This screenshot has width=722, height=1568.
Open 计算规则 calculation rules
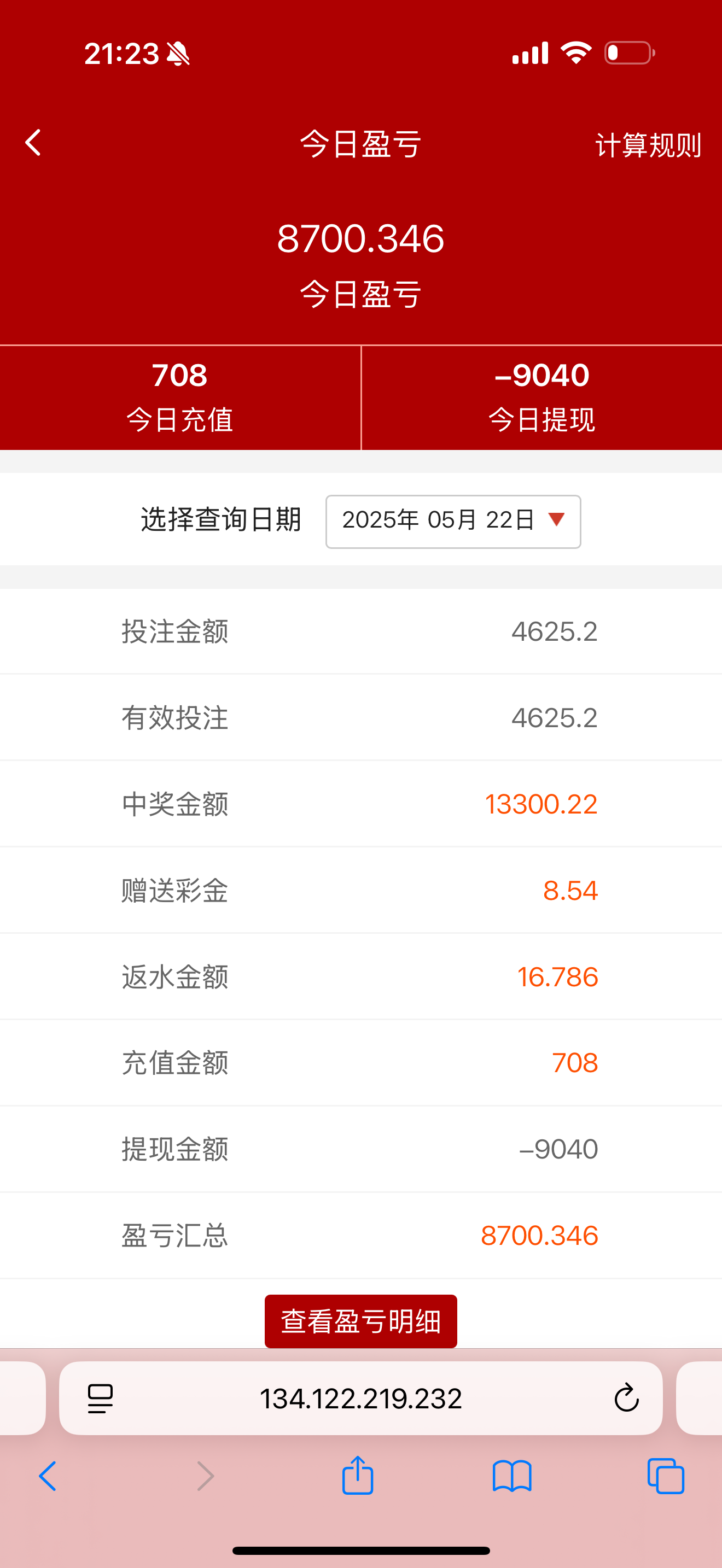coord(648,145)
